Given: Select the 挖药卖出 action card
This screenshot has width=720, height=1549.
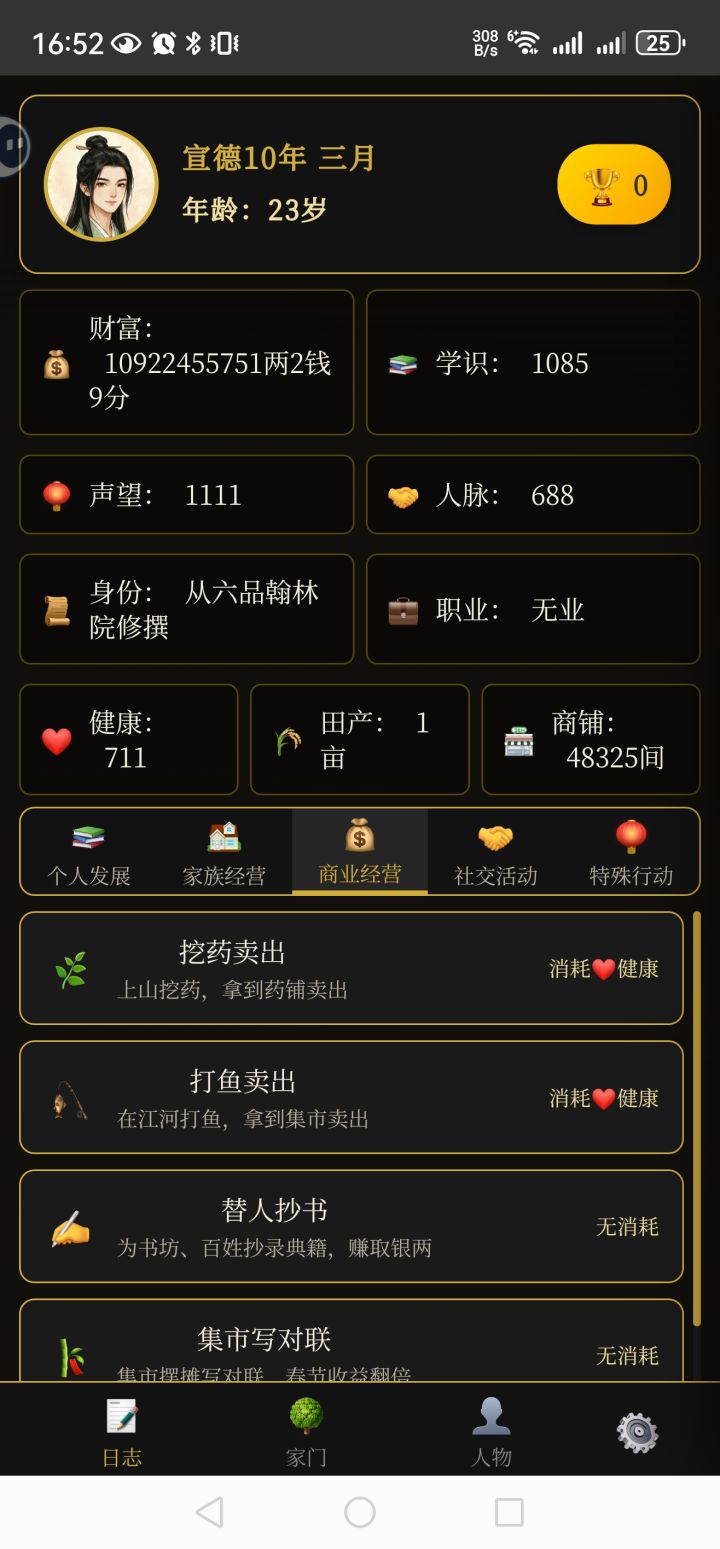Looking at the screenshot, I should pos(350,968).
